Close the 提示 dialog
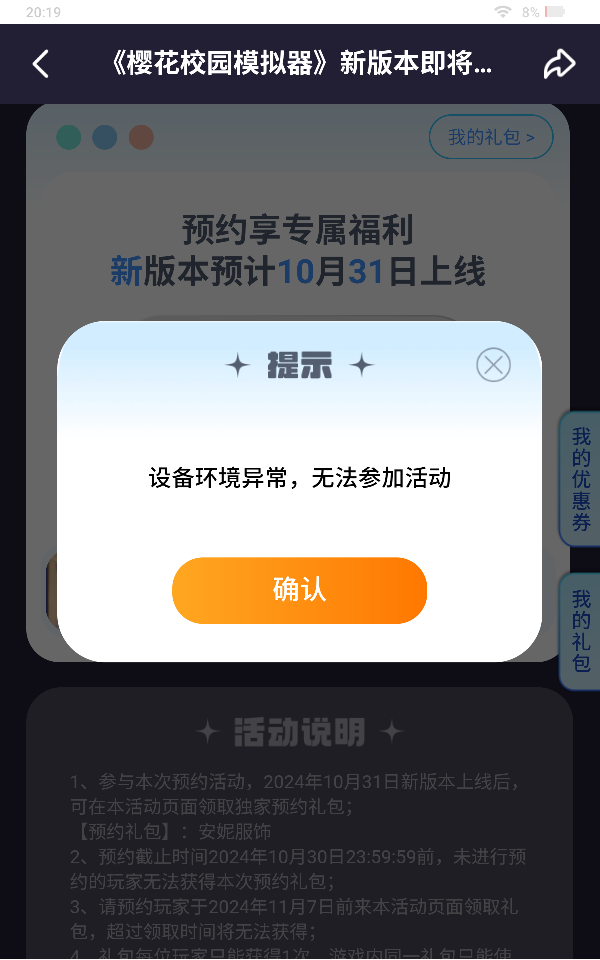 coord(493,365)
